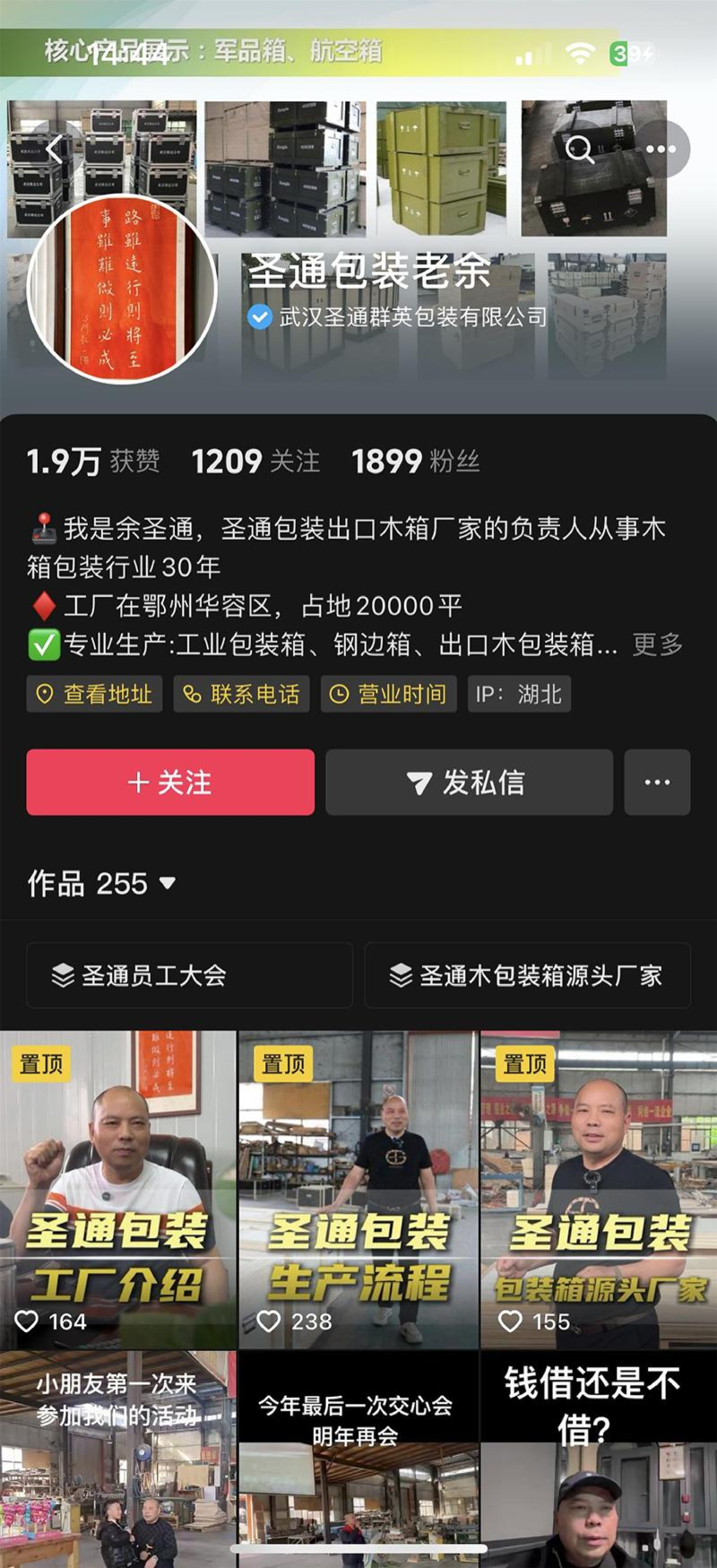Tap the 联系电话 chip
The width and height of the screenshot is (717, 1568).
(x=241, y=694)
